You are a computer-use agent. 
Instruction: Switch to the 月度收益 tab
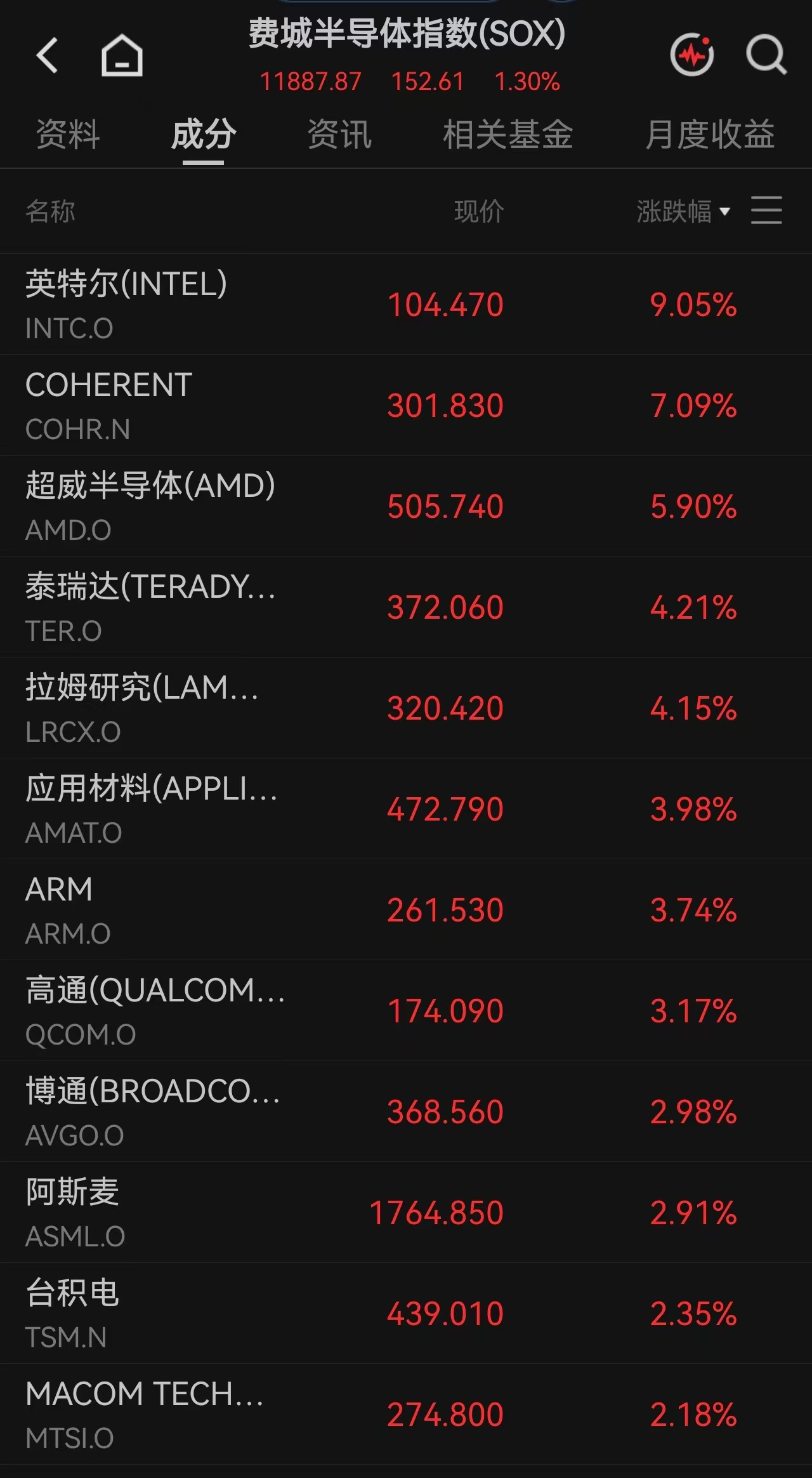coord(710,135)
